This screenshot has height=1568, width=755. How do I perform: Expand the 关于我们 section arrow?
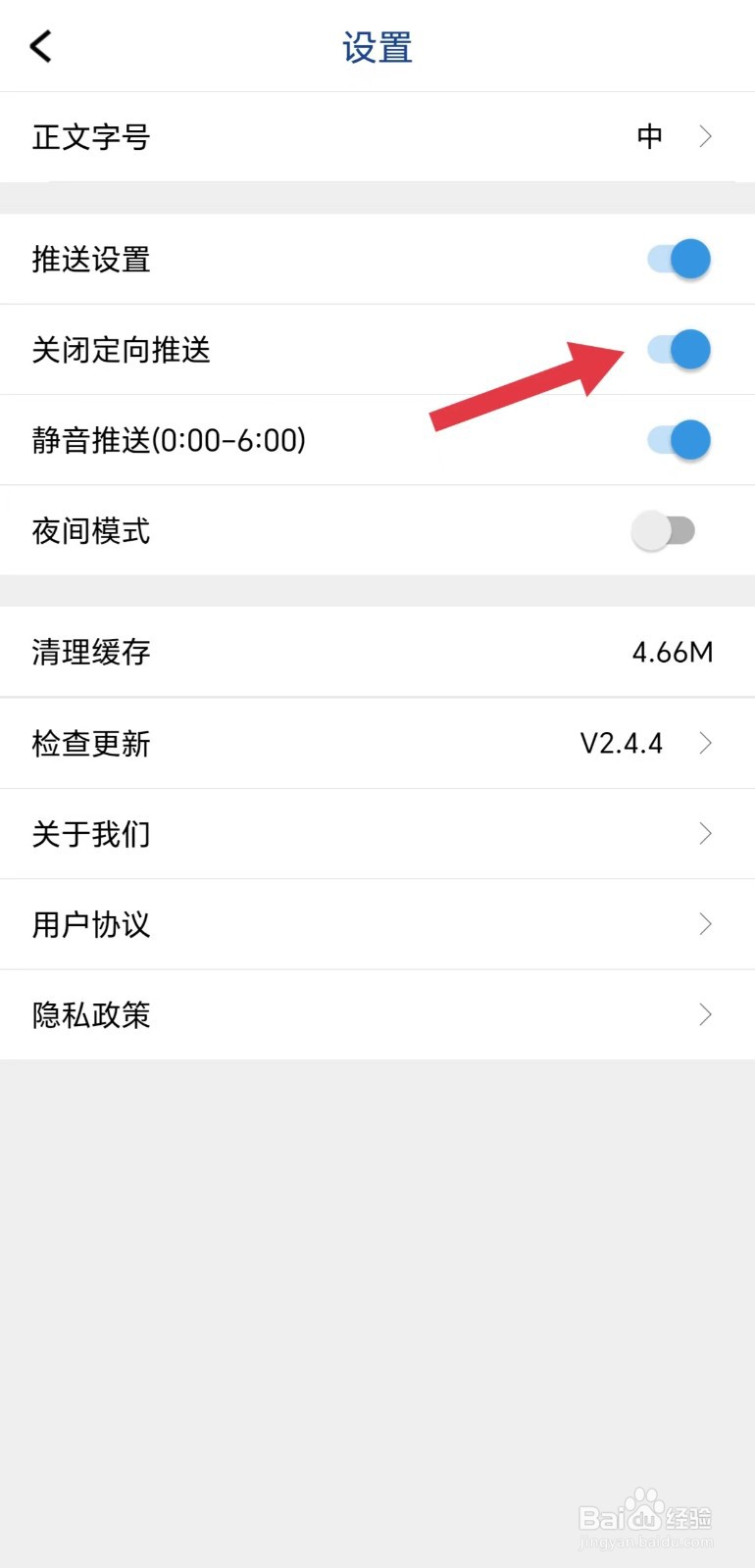[x=706, y=833]
